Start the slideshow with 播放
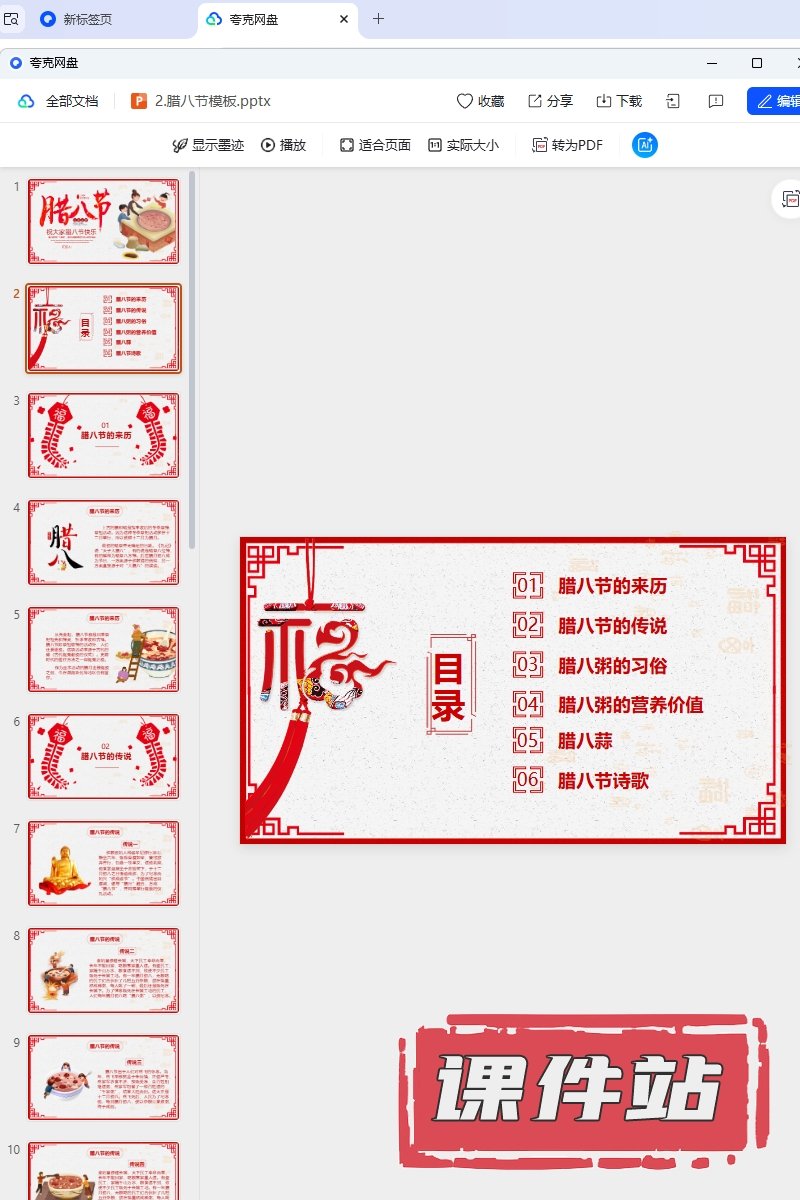This screenshot has width=800, height=1200. click(283, 145)
